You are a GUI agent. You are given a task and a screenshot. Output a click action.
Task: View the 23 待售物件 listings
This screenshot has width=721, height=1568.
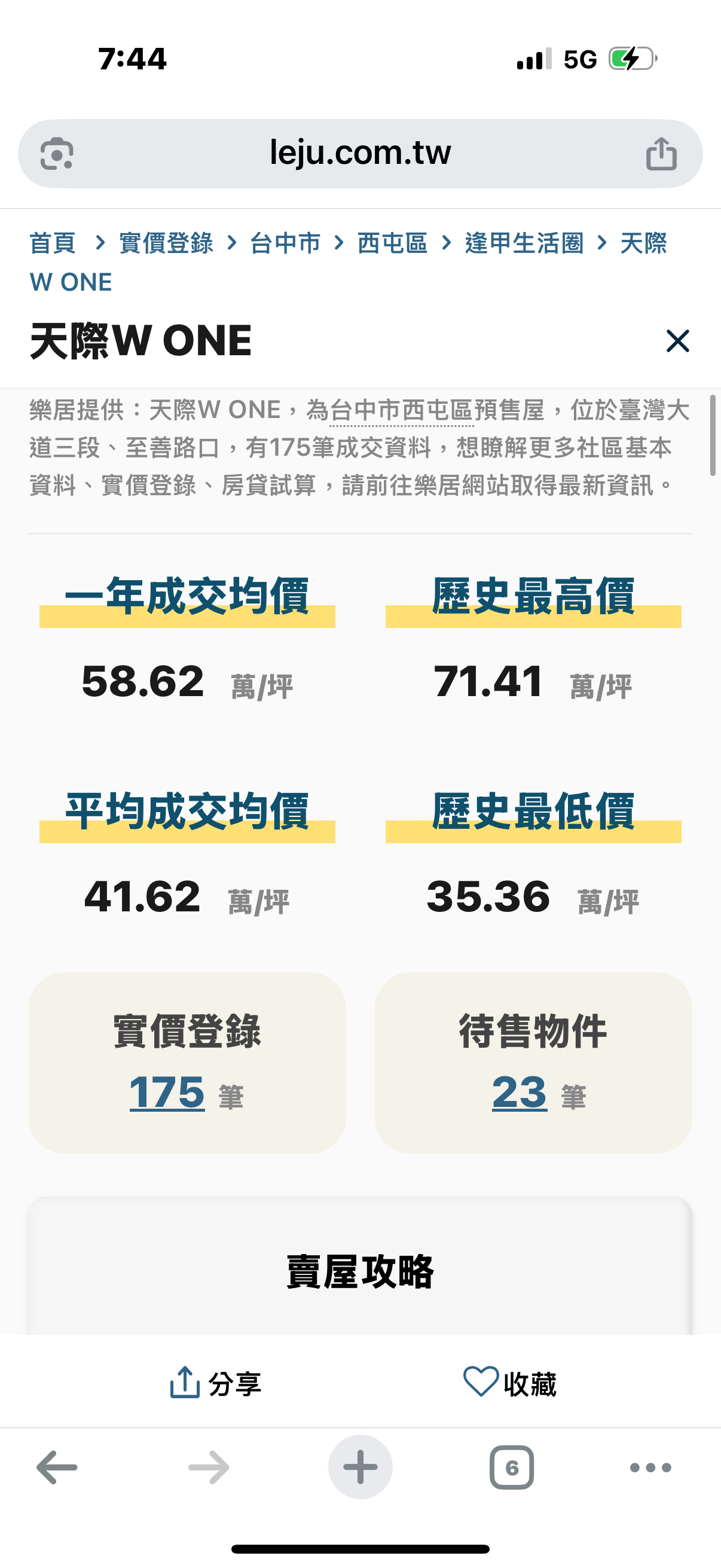pos(519,1093)
